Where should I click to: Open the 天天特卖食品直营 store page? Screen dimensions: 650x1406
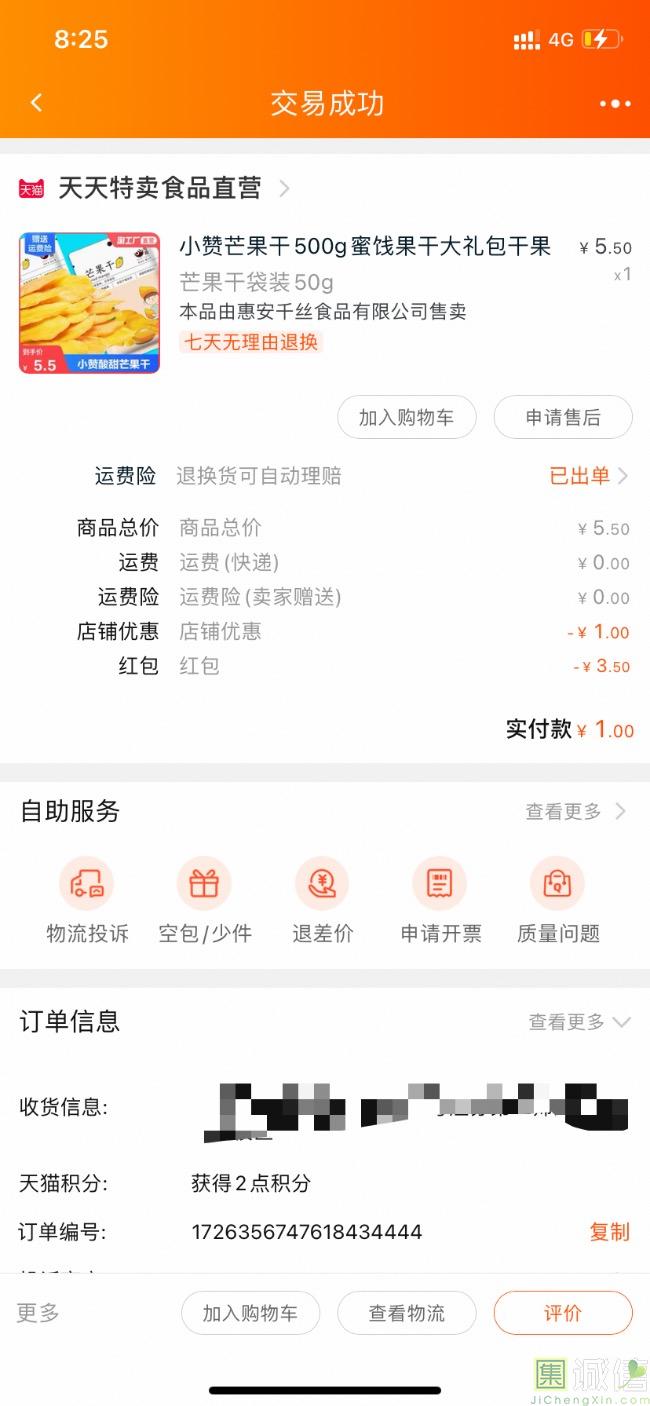pyautogui.click(x=160, y=188)
